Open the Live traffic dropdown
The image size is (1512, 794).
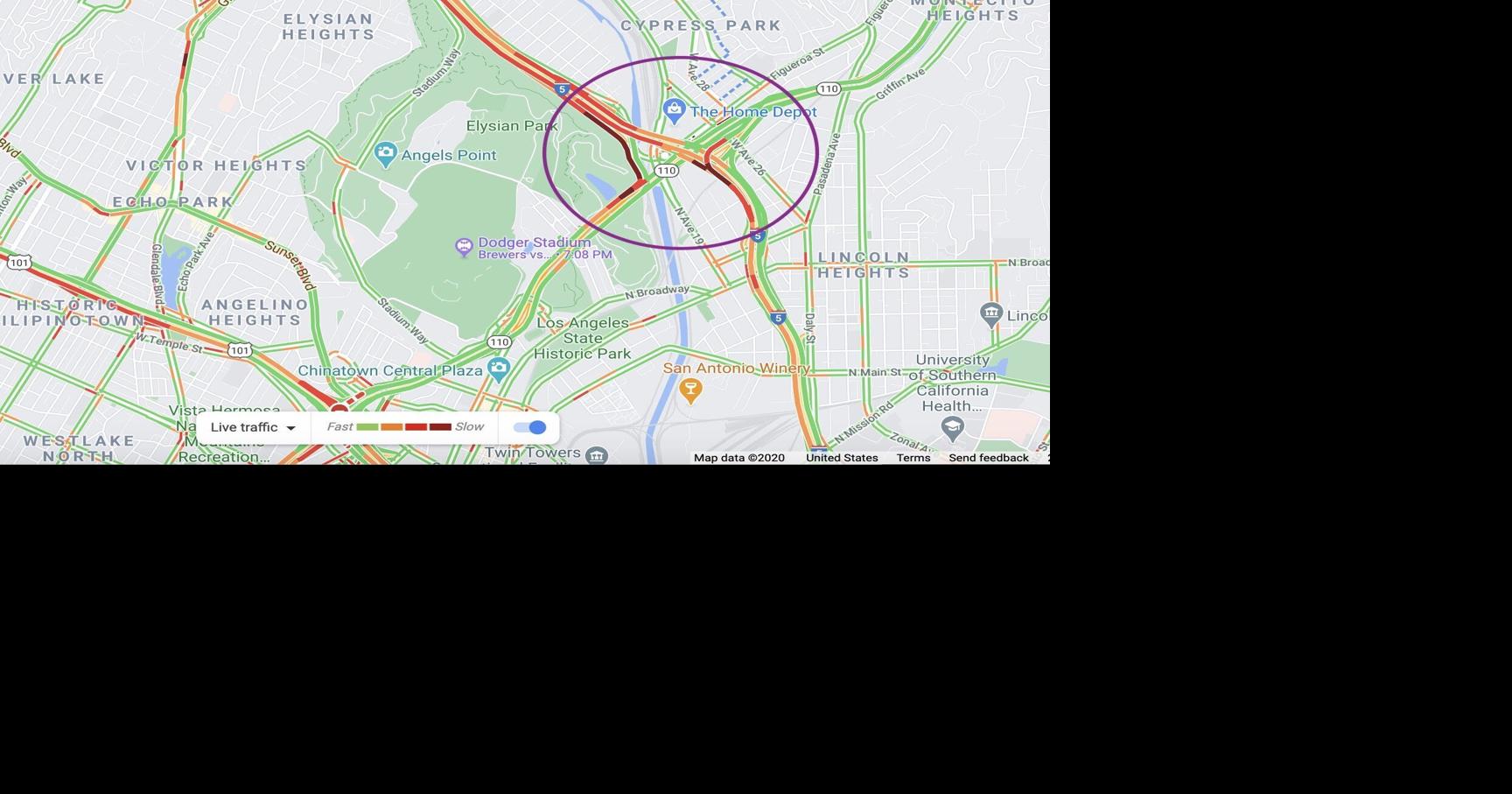(253, 427)
